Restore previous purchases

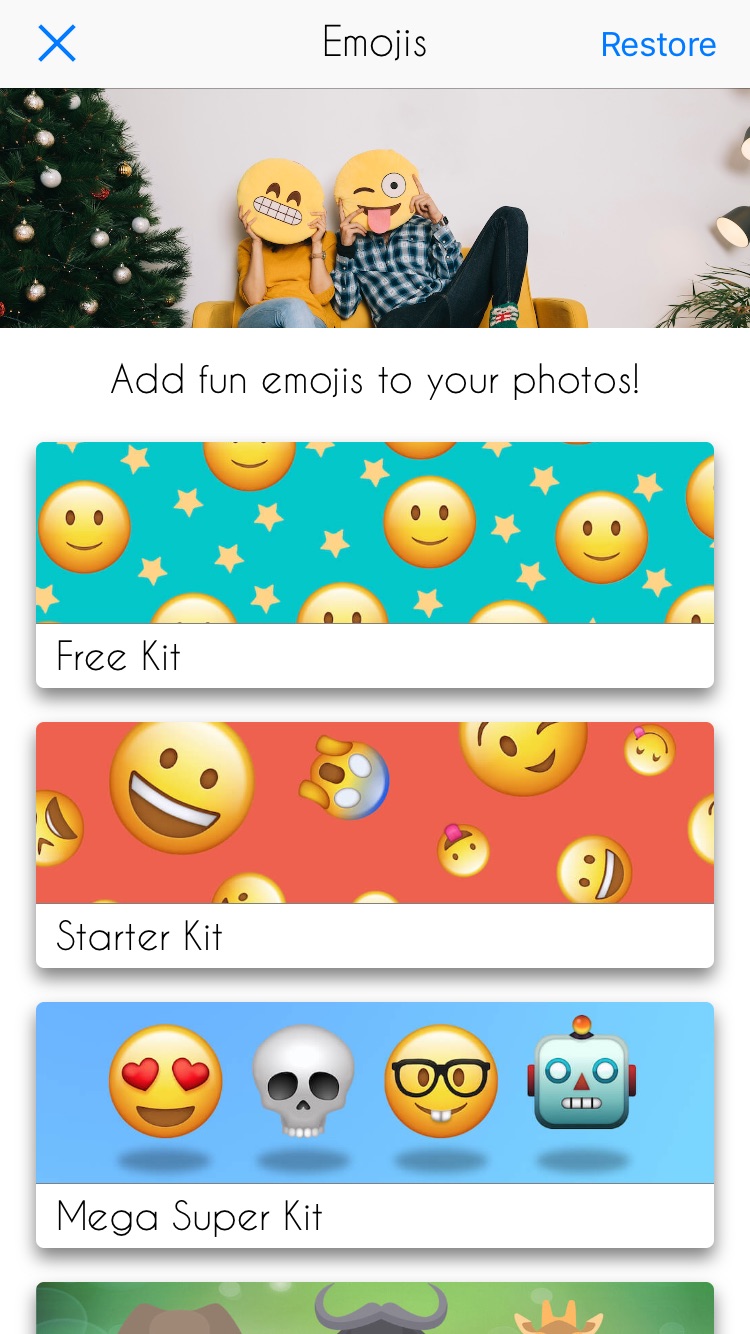pyautogui.click(x=658, y=44)
